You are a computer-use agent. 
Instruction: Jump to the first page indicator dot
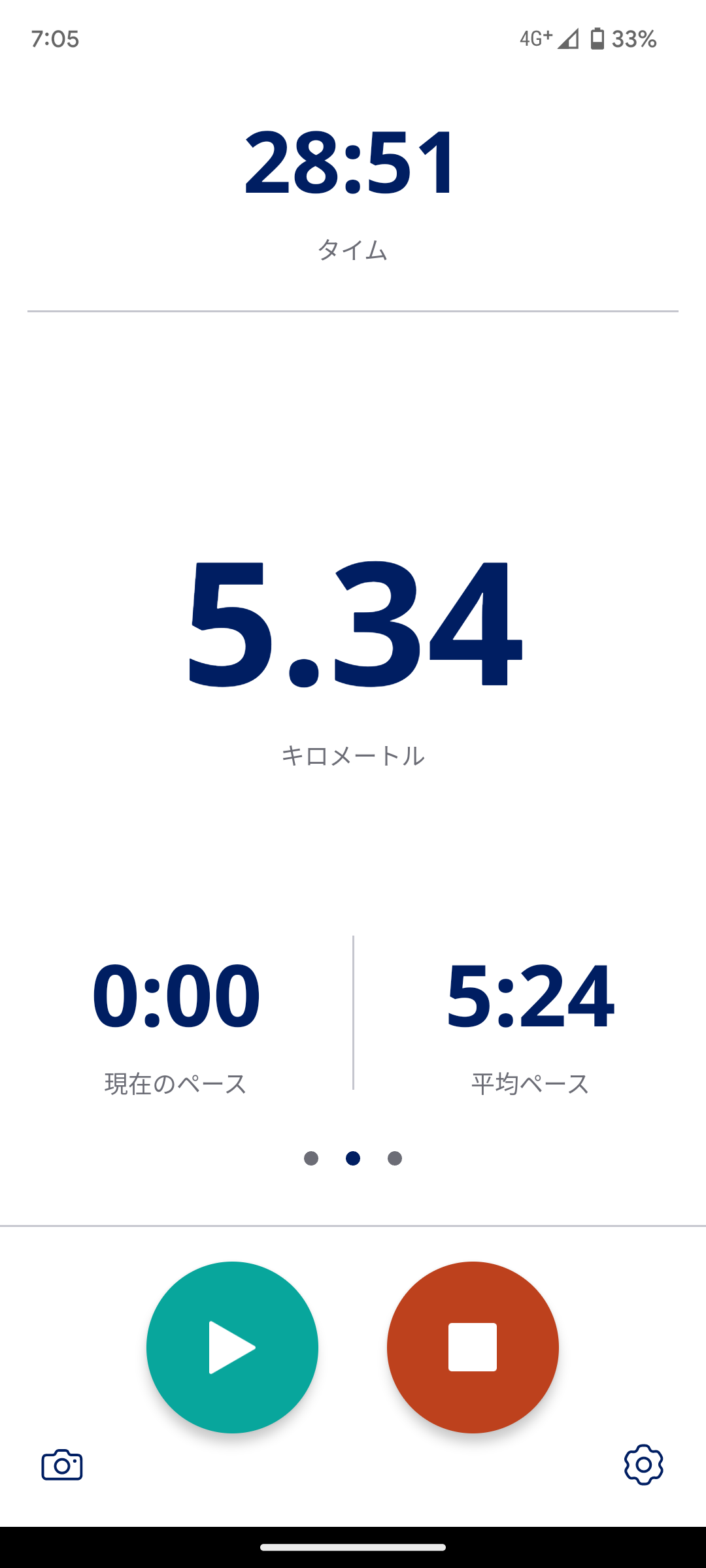[x=311, y=1158]
